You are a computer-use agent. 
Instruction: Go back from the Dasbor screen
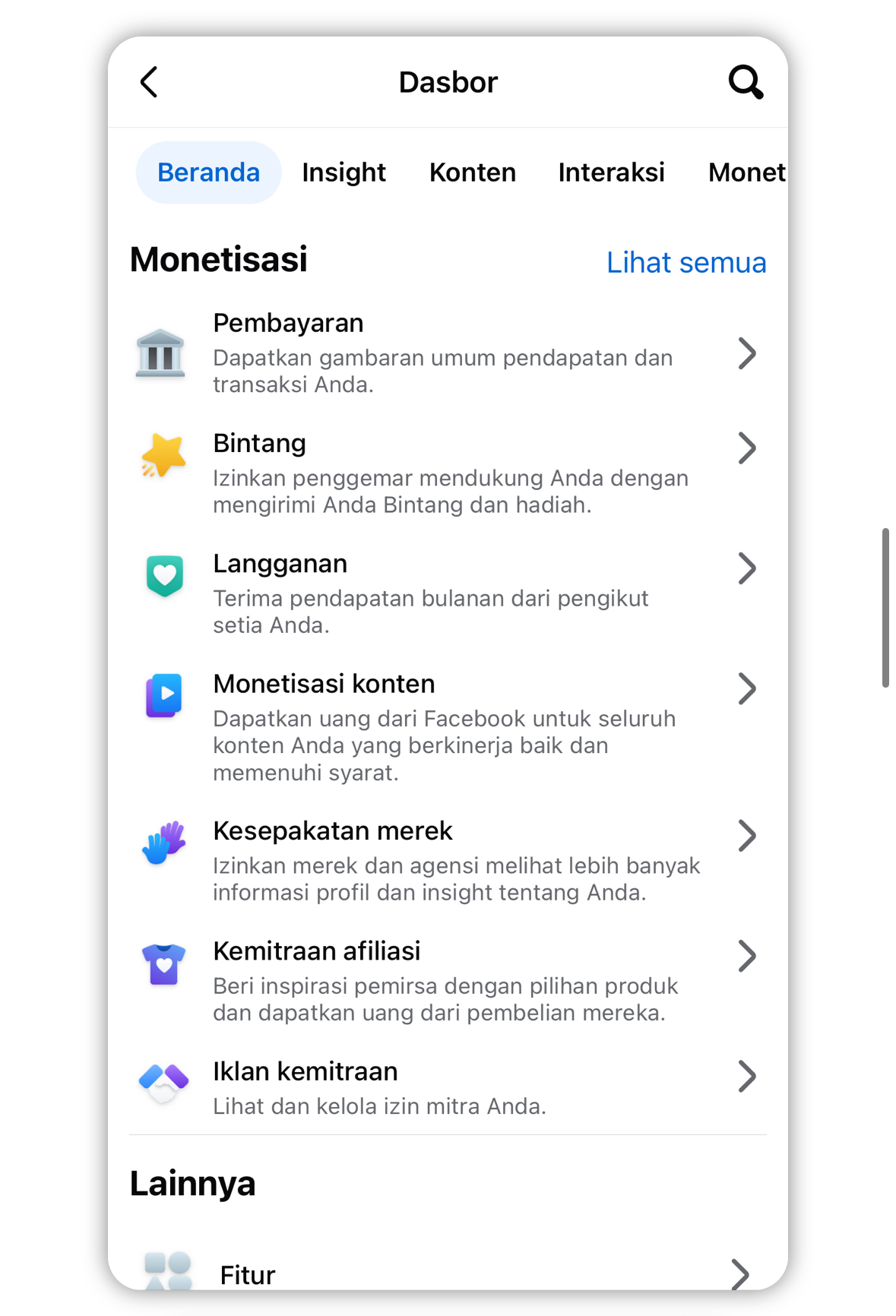click(149, 82)
